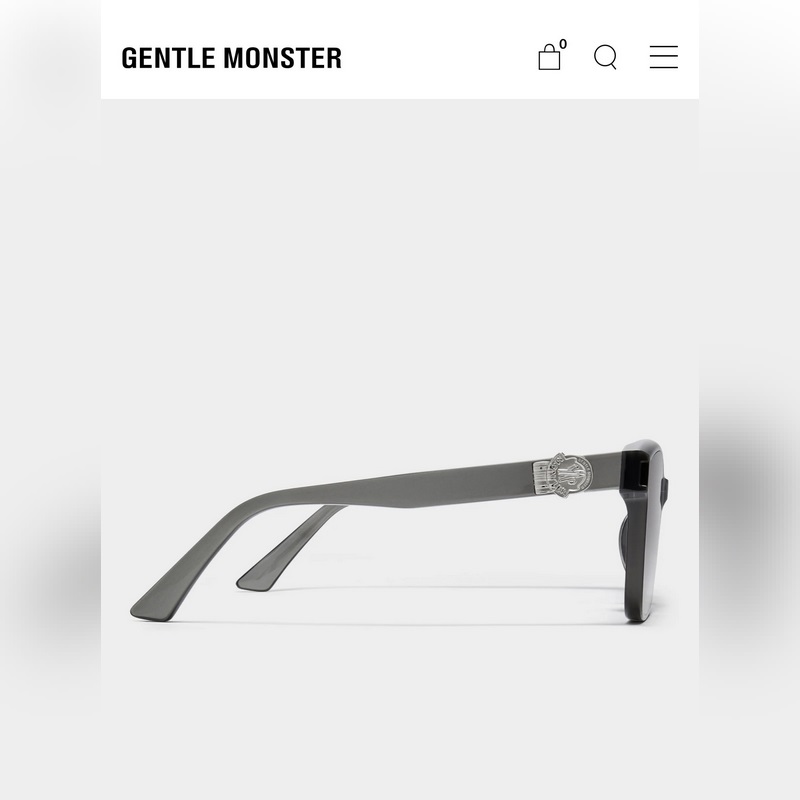Open the shopping bag

click(550, 57)
